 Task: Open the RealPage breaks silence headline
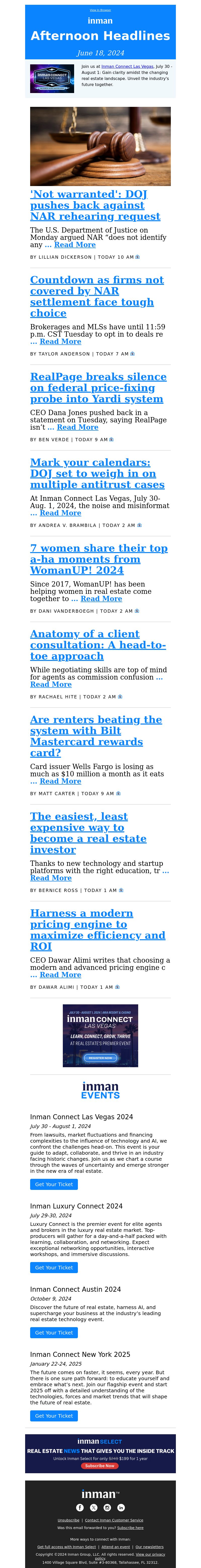coord(98,387)
